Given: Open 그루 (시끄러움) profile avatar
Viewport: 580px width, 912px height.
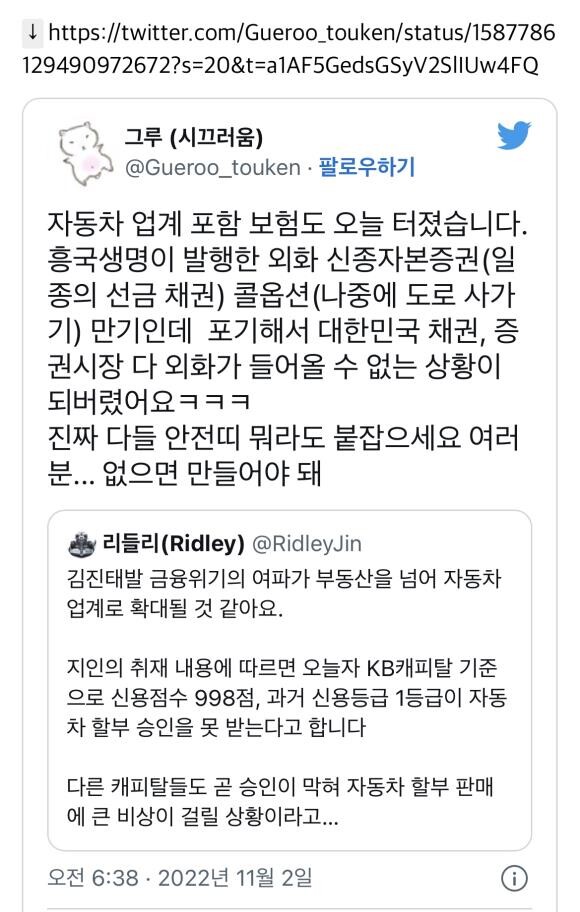Looking at the screenshot, I should click(86, 153).
